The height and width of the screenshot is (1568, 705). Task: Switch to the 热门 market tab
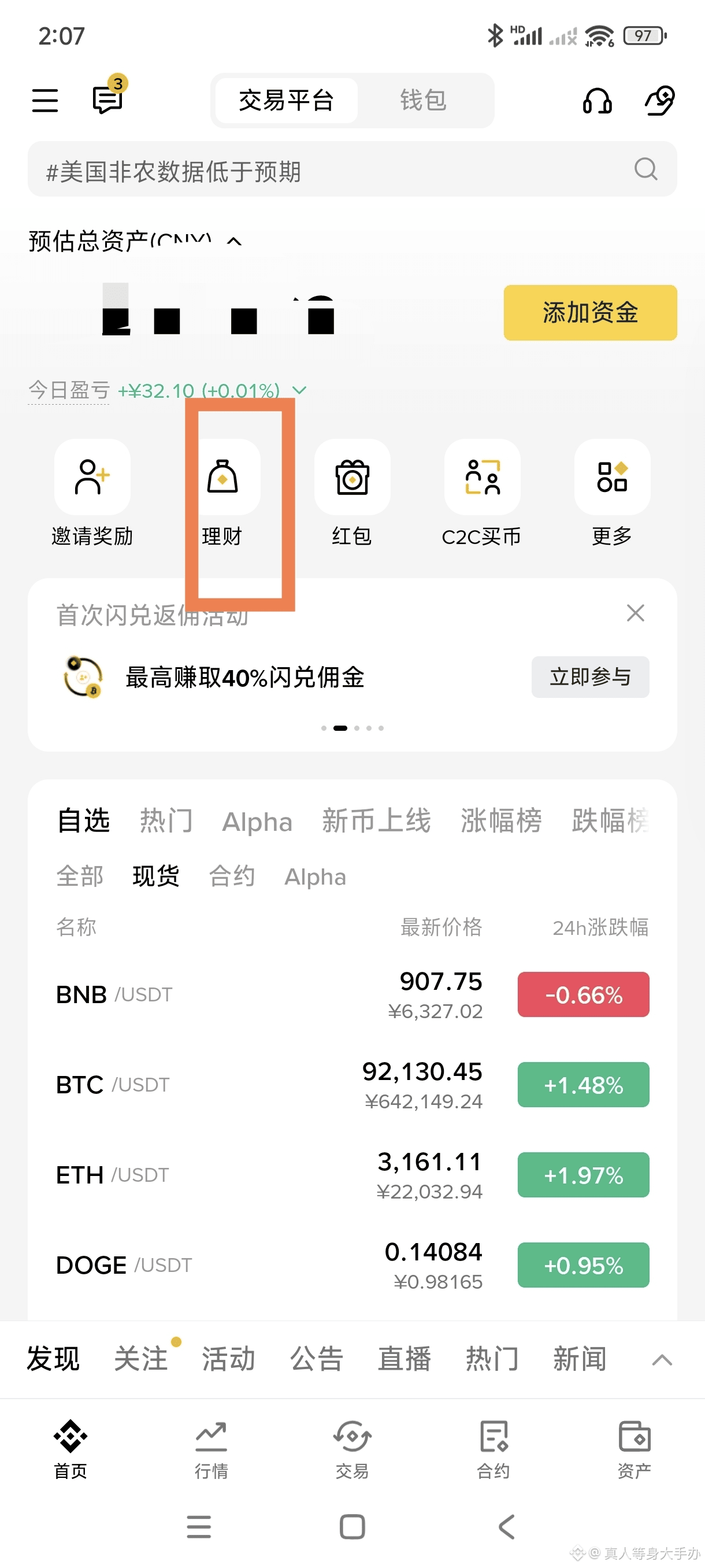166,820
